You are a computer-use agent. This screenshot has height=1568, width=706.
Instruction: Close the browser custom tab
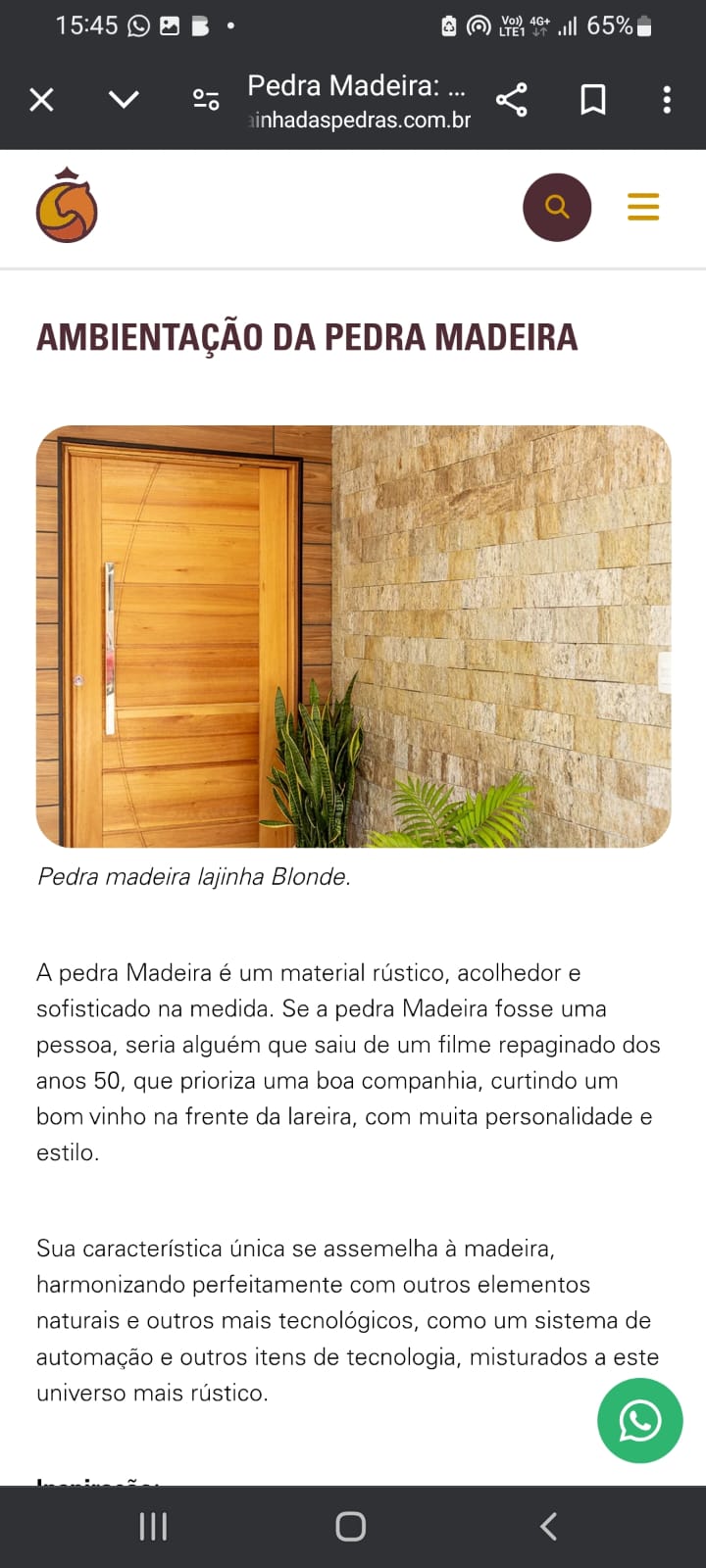coord(41,100)
